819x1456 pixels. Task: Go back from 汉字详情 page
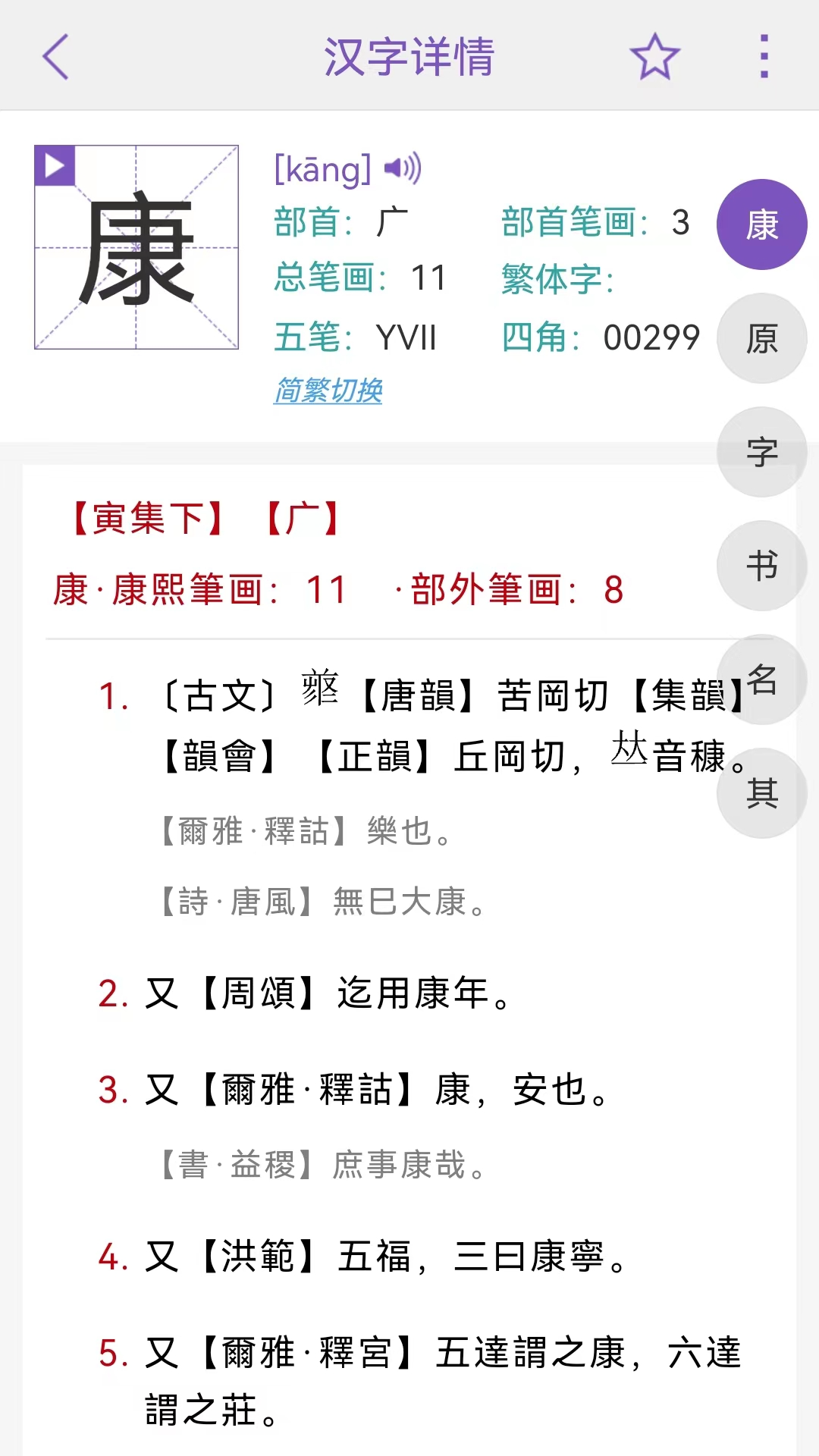(55, 56)
